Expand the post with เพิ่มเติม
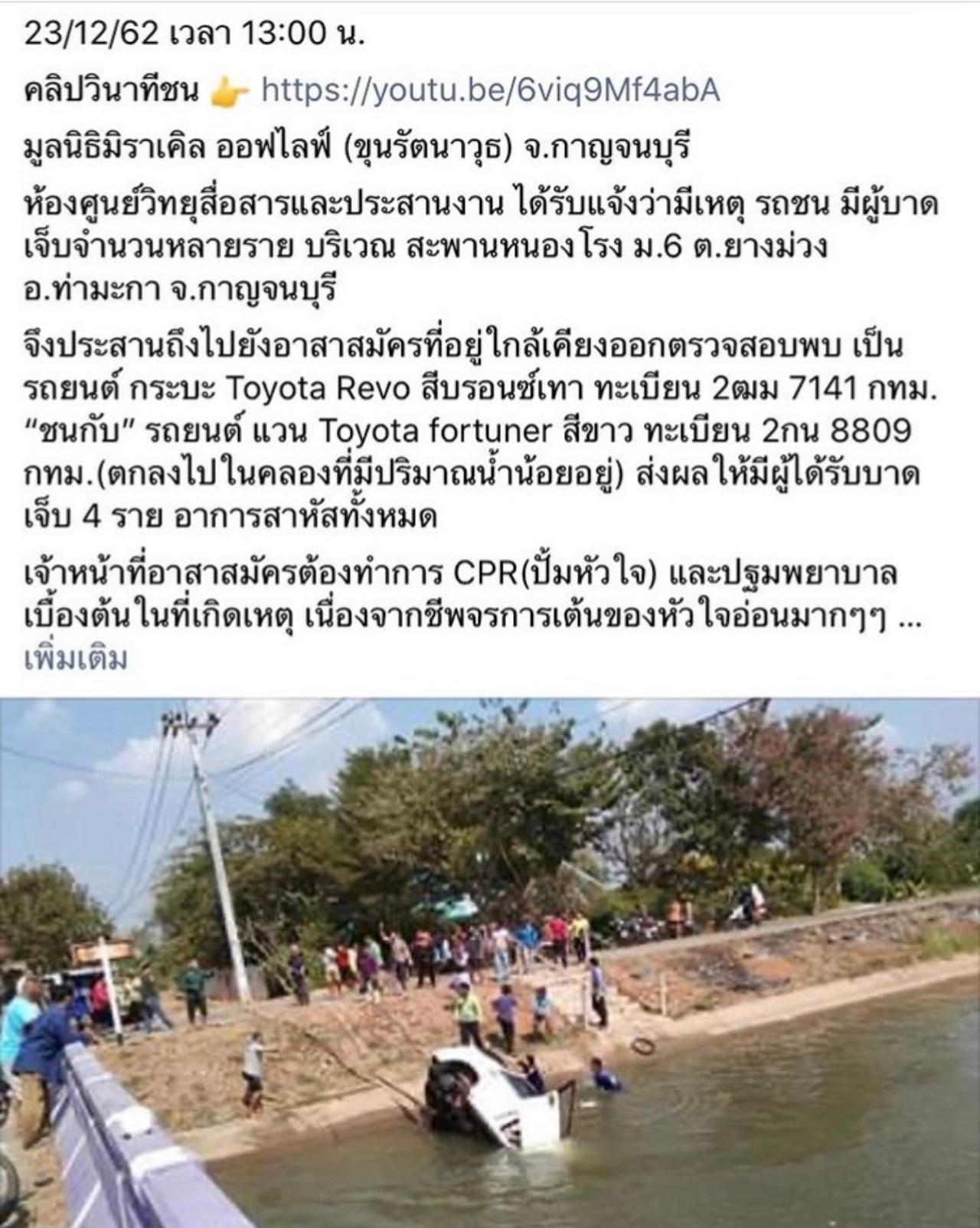The image size is (980, 1228). (x=75, y=659)
